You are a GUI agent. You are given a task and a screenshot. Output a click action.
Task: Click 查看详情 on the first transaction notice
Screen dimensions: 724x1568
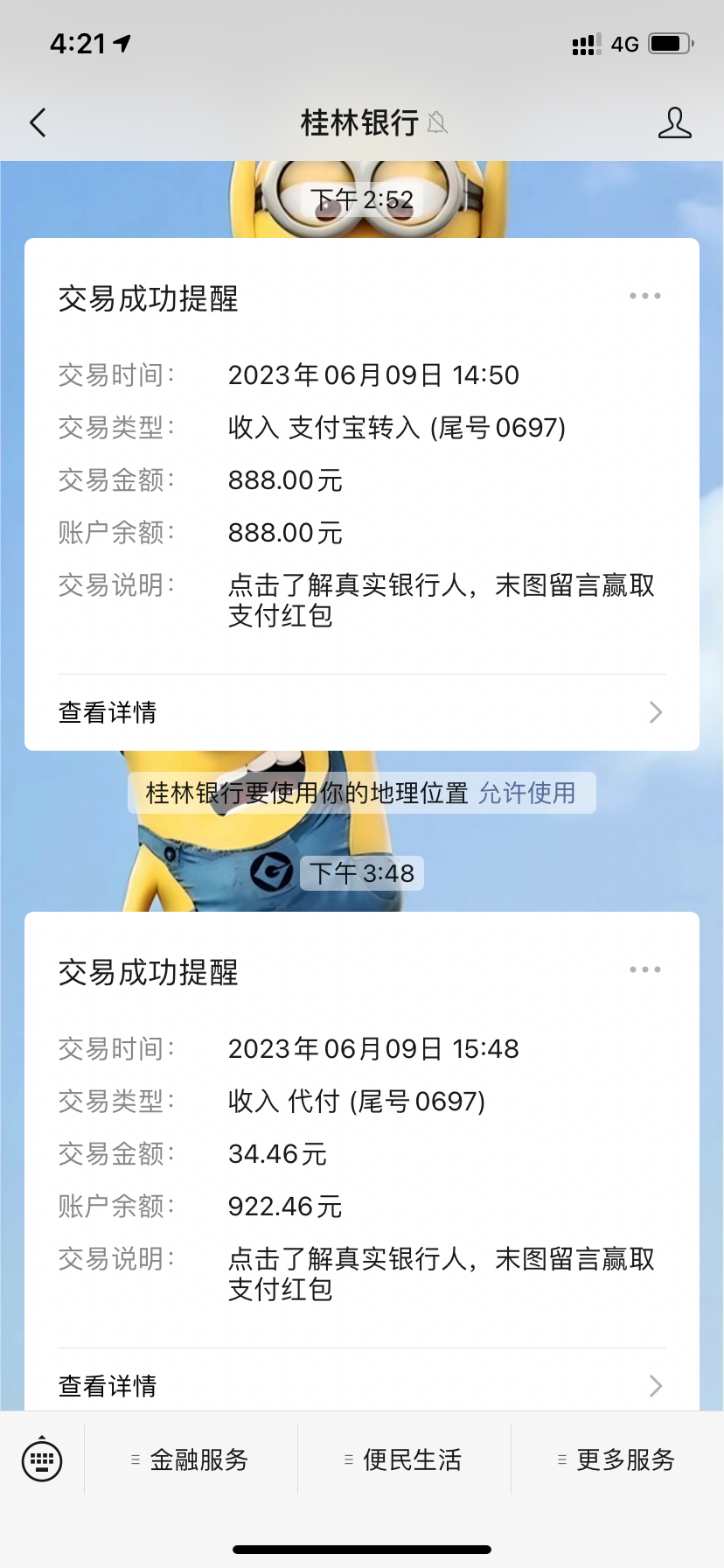click(x=107, y=713)
